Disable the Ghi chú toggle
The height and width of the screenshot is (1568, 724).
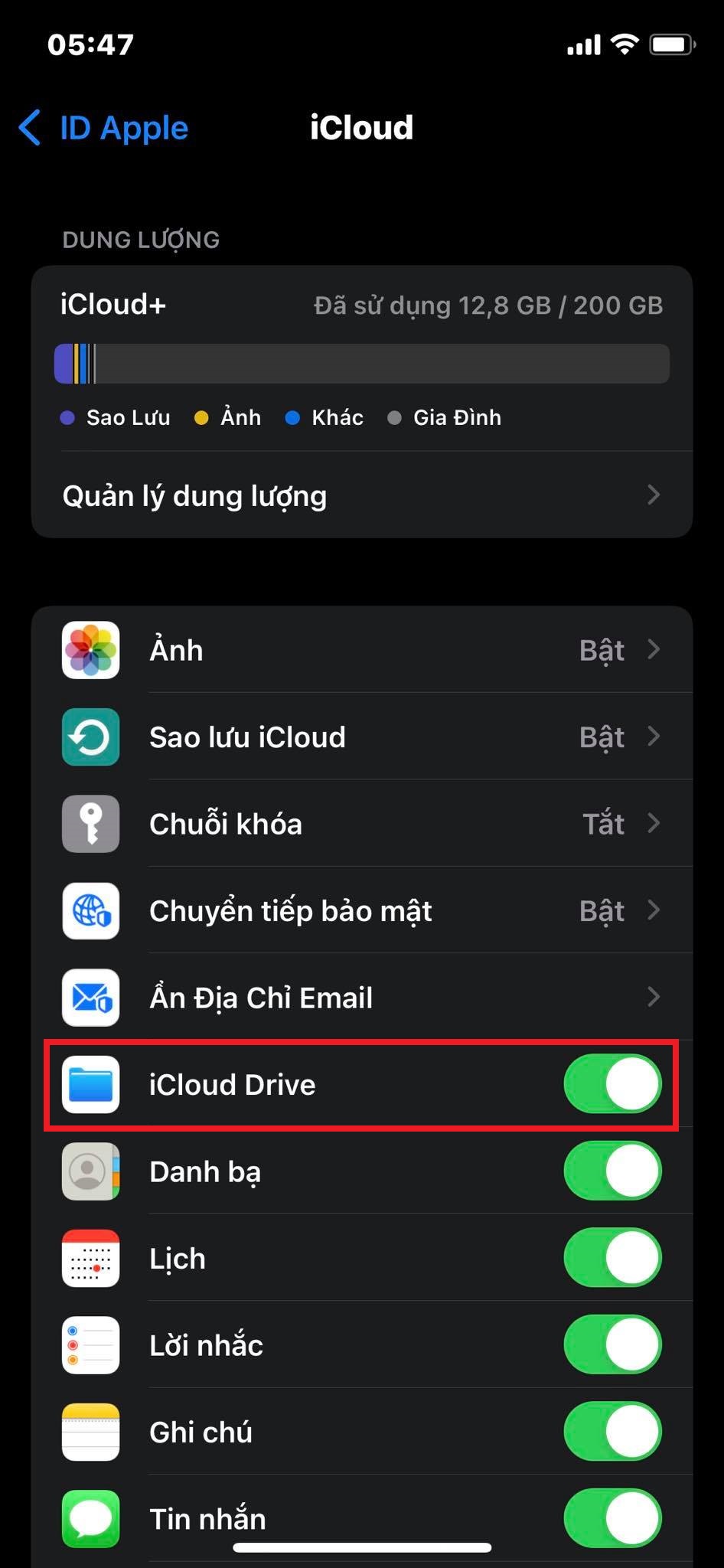pos(612,1432)
